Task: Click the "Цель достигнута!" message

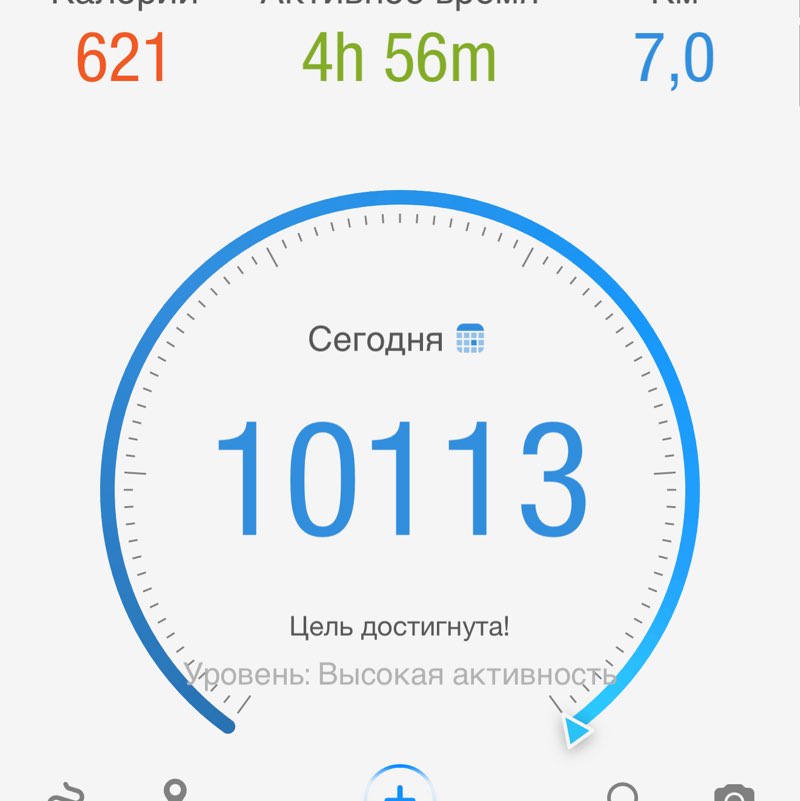Action: click(x=400, y=625)
